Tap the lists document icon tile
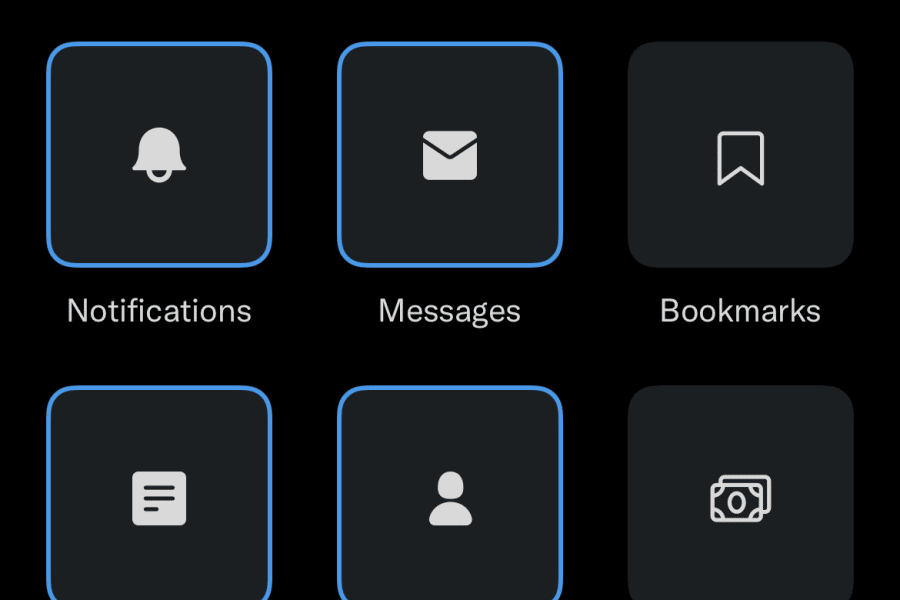900x600 pixels. [159, 493]
